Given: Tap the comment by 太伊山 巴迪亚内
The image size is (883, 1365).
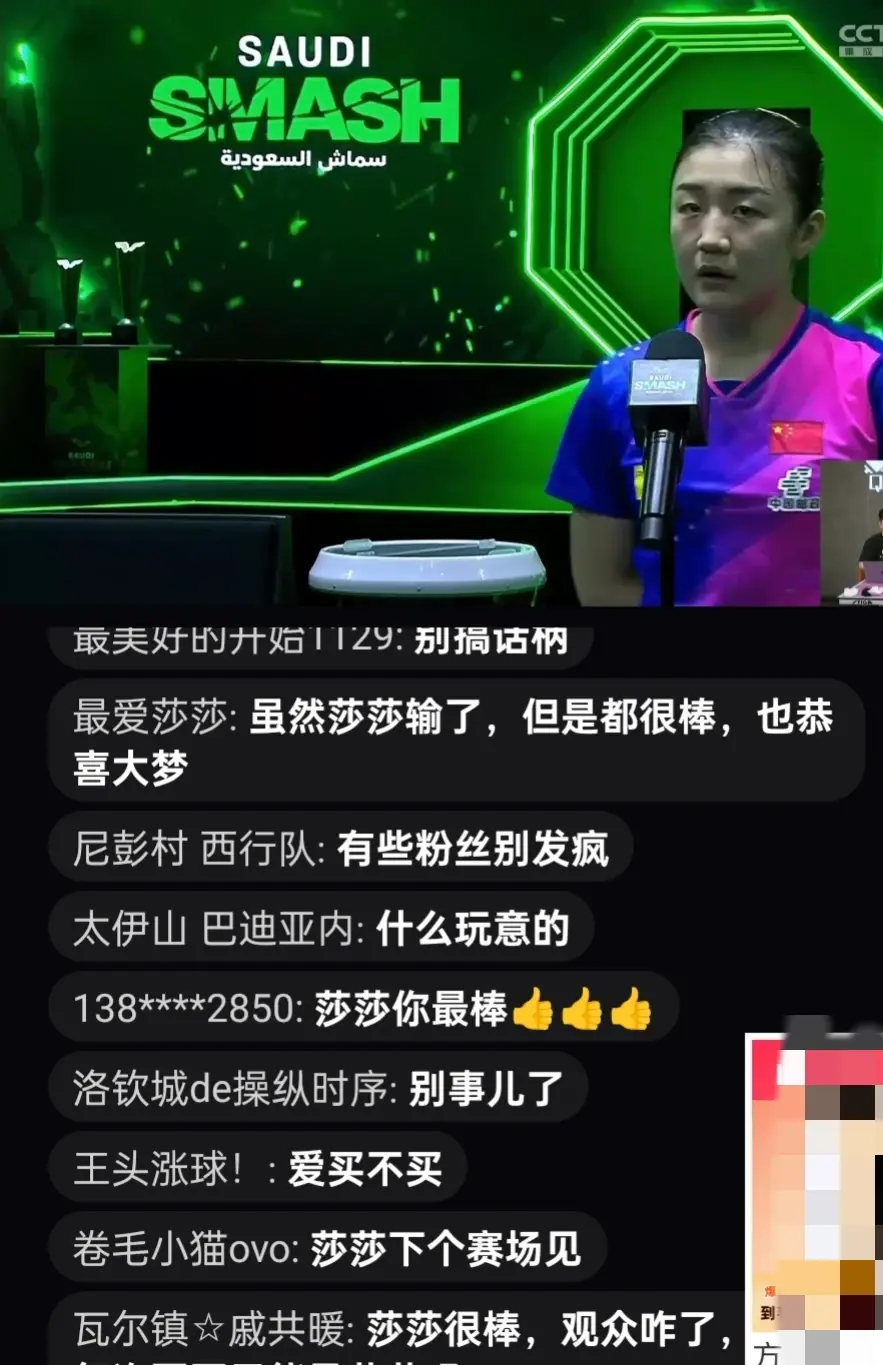Looking at the screenshot, I should 320,930.
